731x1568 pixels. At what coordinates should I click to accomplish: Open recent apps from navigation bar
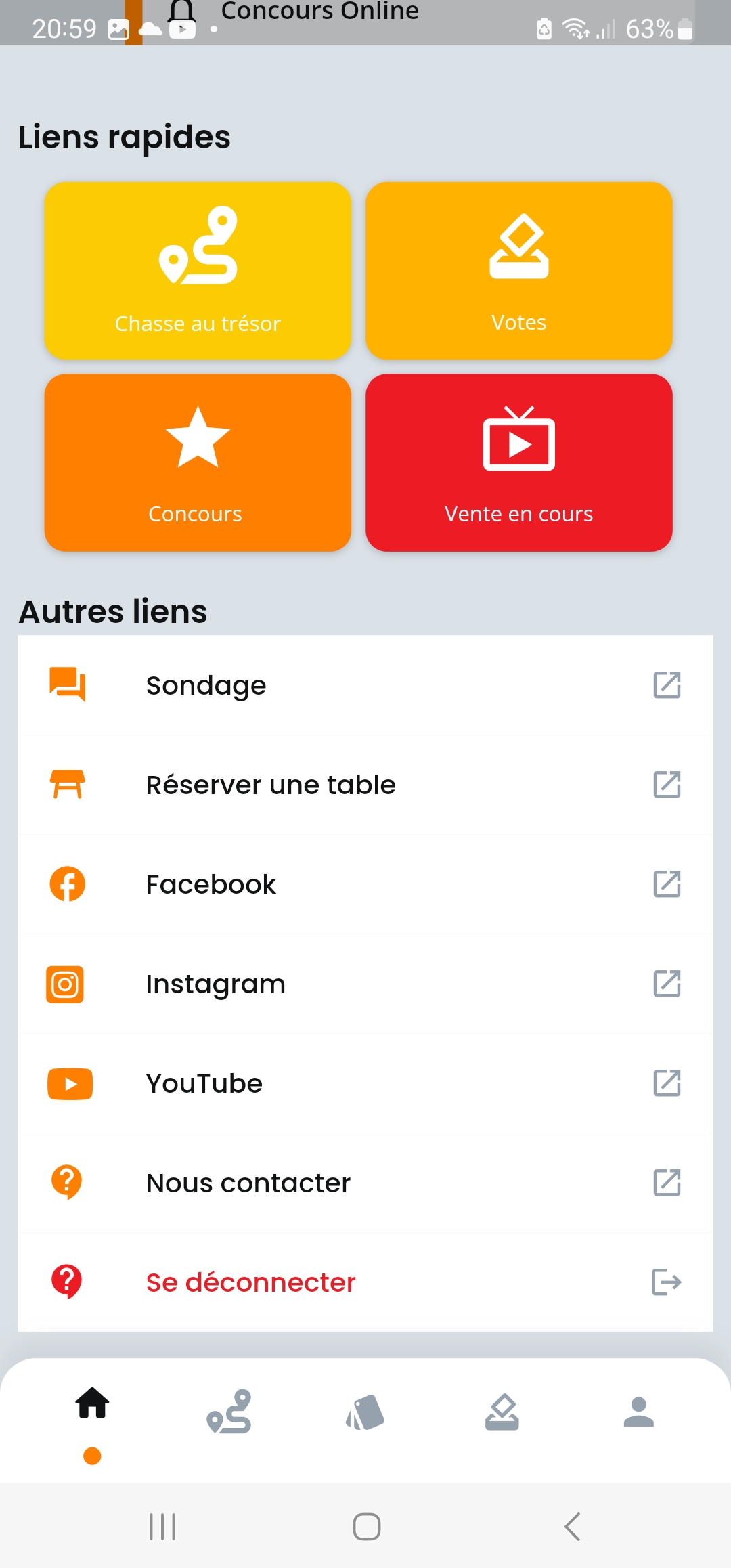[x=162, y=1526]
